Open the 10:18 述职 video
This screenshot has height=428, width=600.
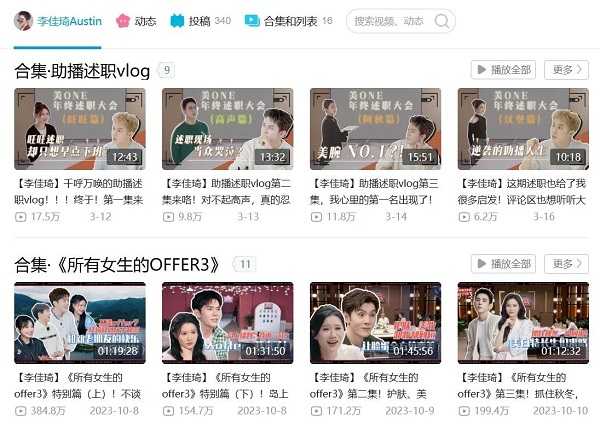[x=523, y=128]
